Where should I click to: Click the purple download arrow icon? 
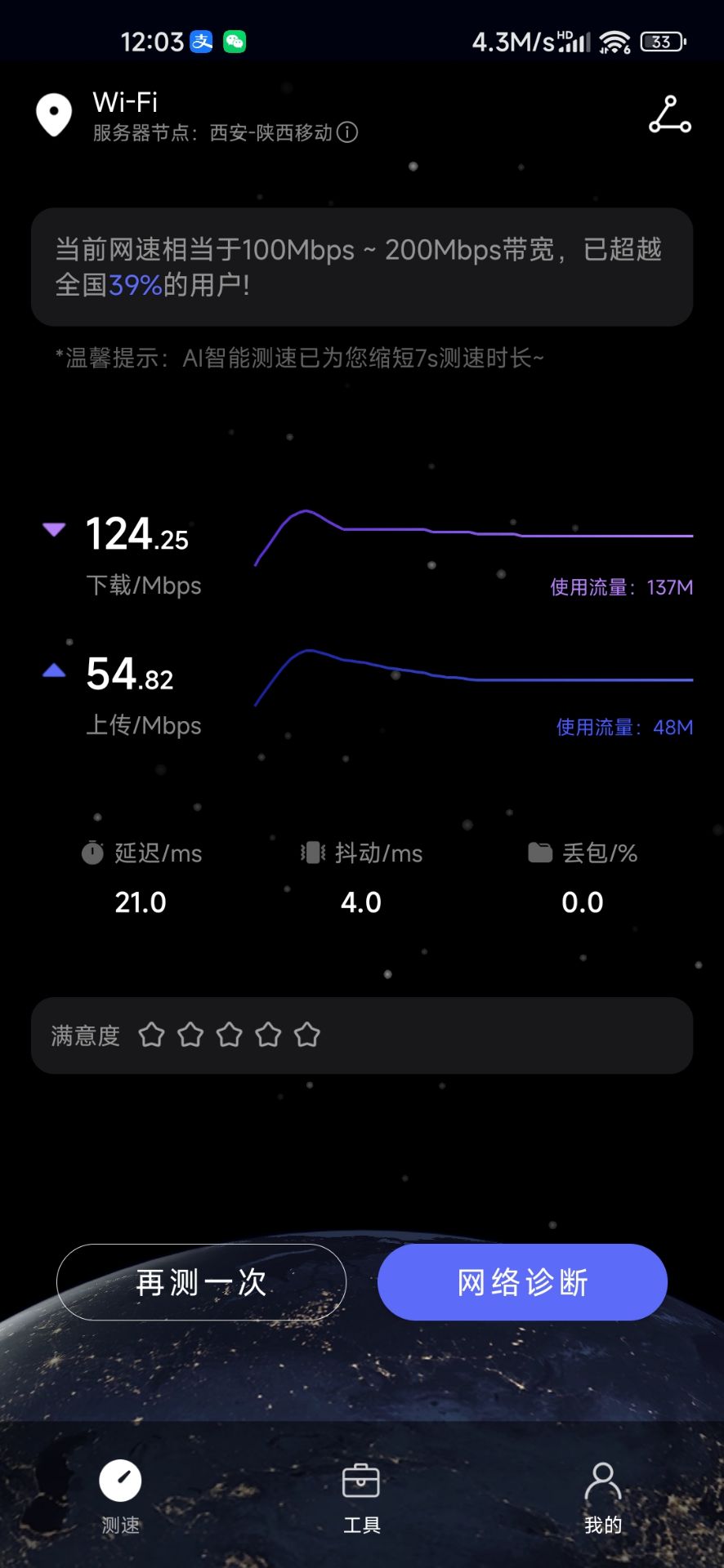point(54,529)
